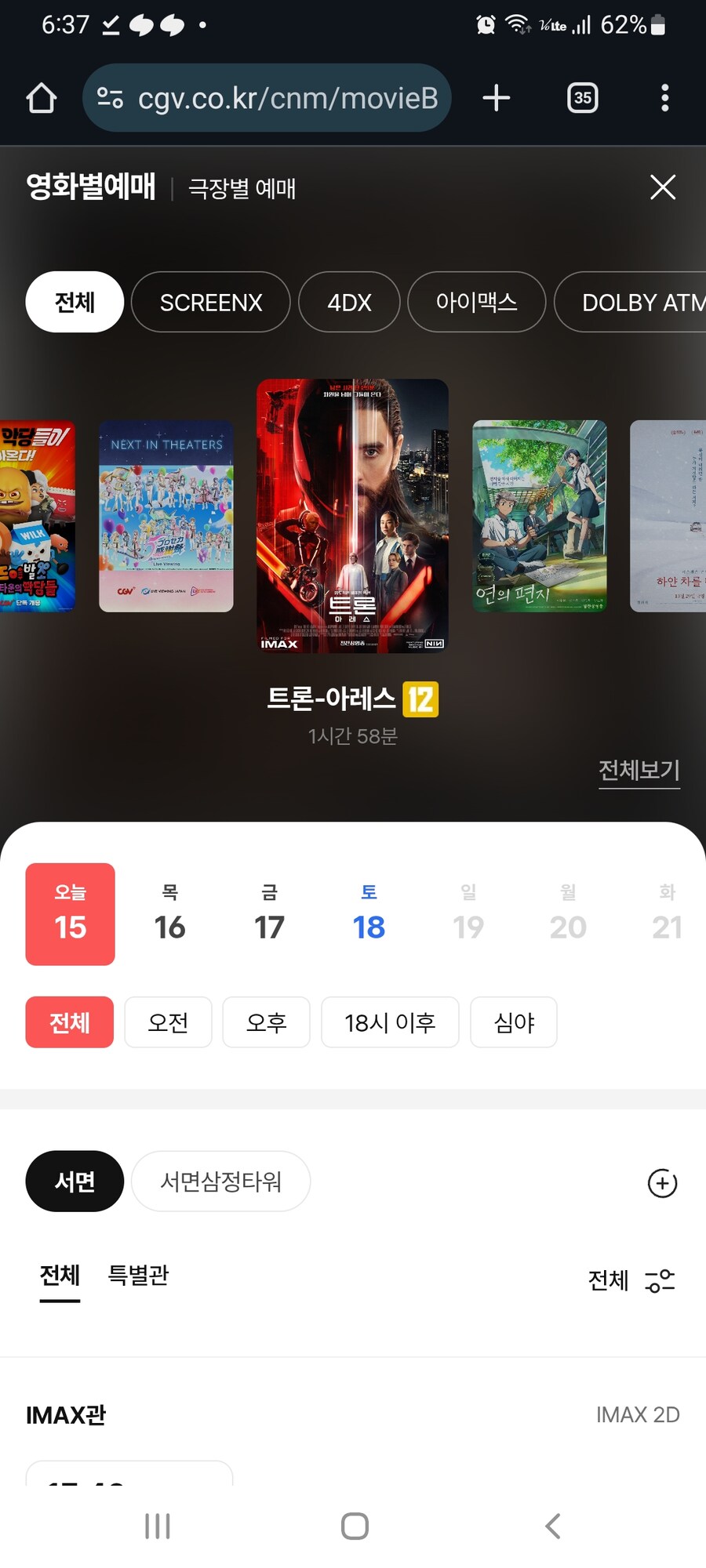
Task: Select the 아이맥스 format filter
Action: [x=476, y=302]
